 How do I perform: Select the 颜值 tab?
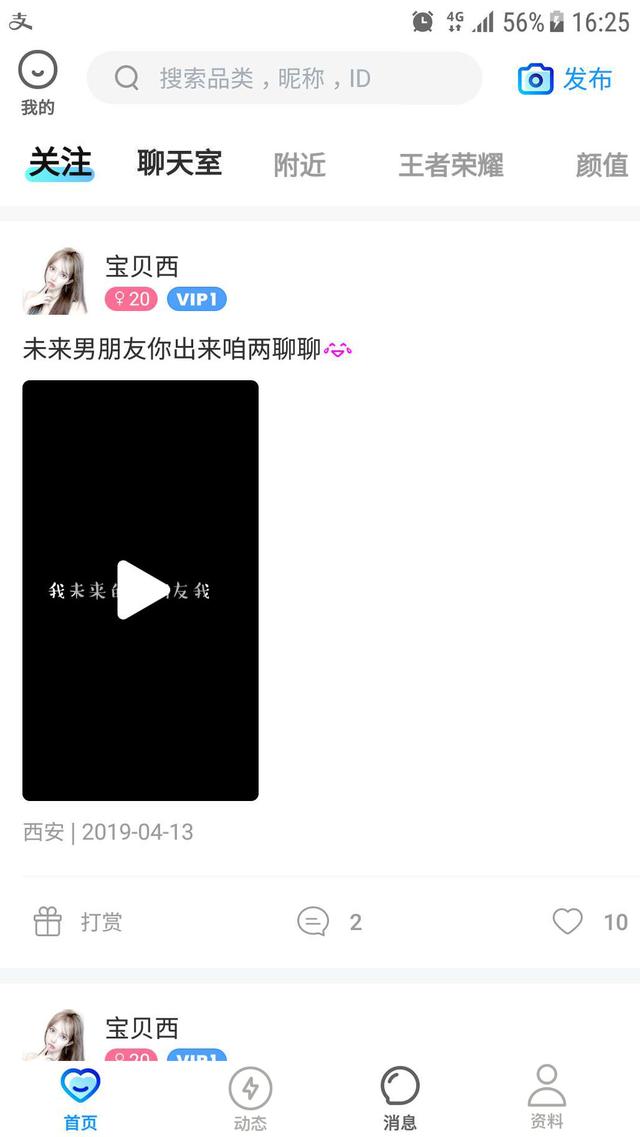[x=602, y=165]
